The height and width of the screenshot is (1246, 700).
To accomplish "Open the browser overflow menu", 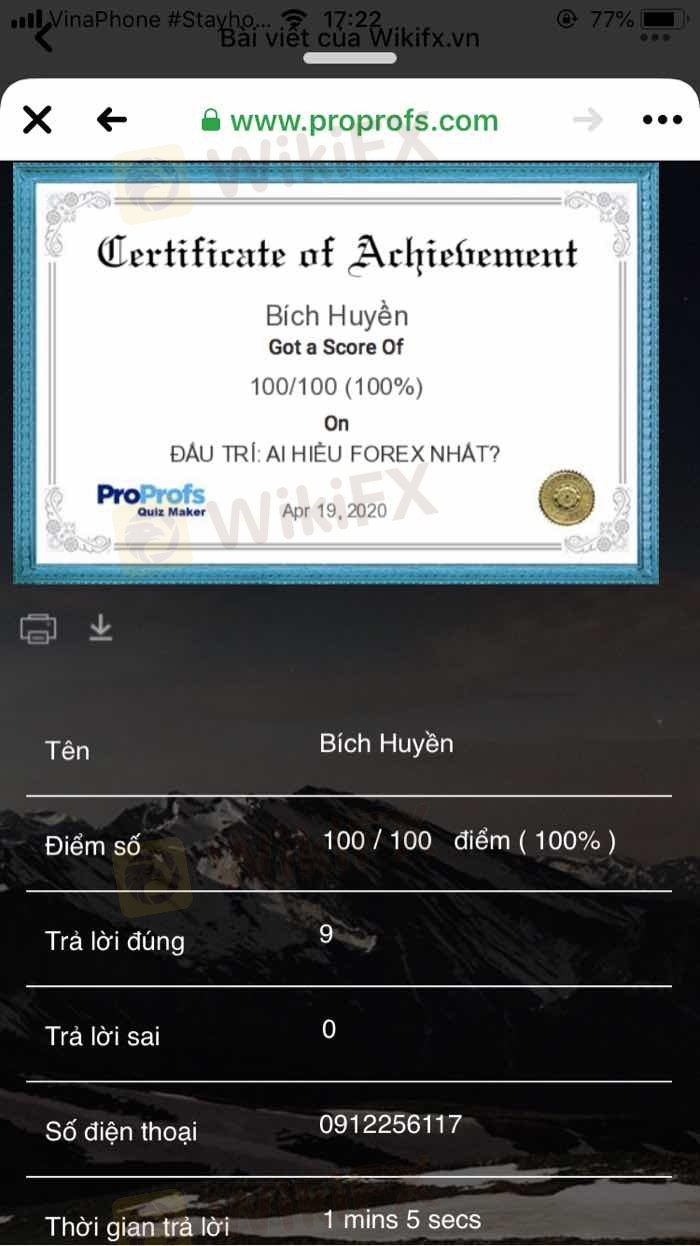I will 662,121.
